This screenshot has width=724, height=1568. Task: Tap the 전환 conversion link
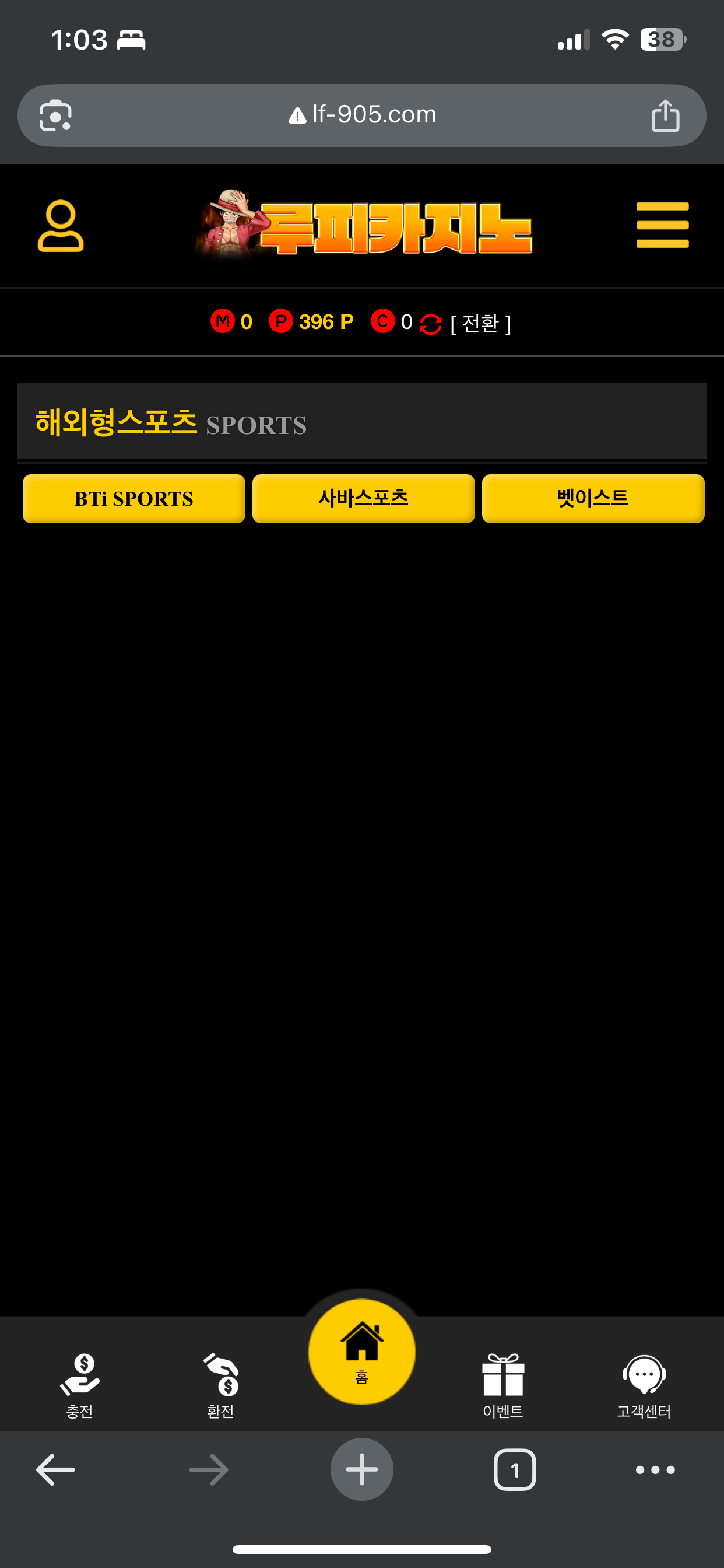tap(481, 323)
